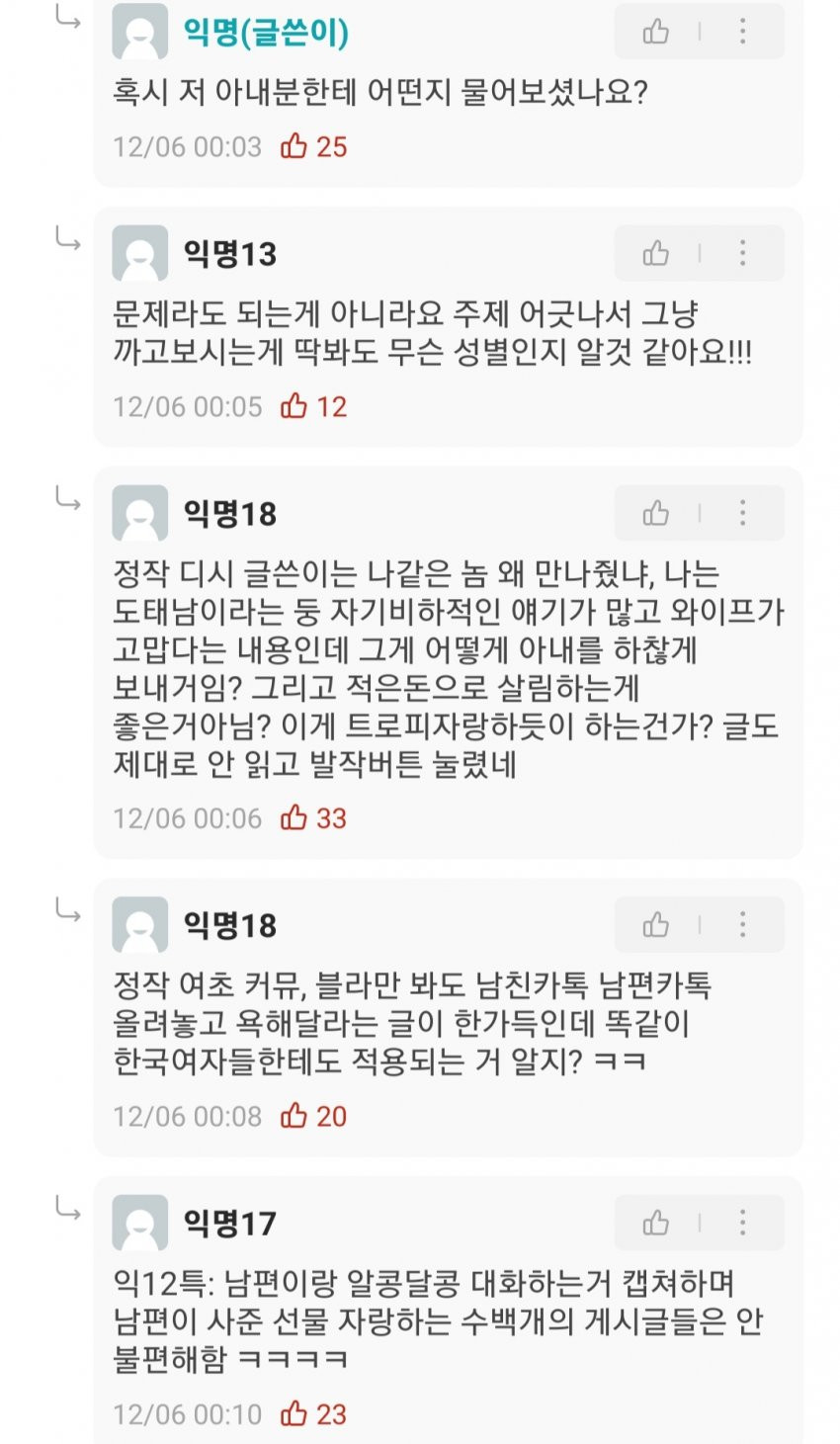840x1444 pixels.
Task: Like 익명18's comment posted at 00:08
Action: tap(656, 925)
